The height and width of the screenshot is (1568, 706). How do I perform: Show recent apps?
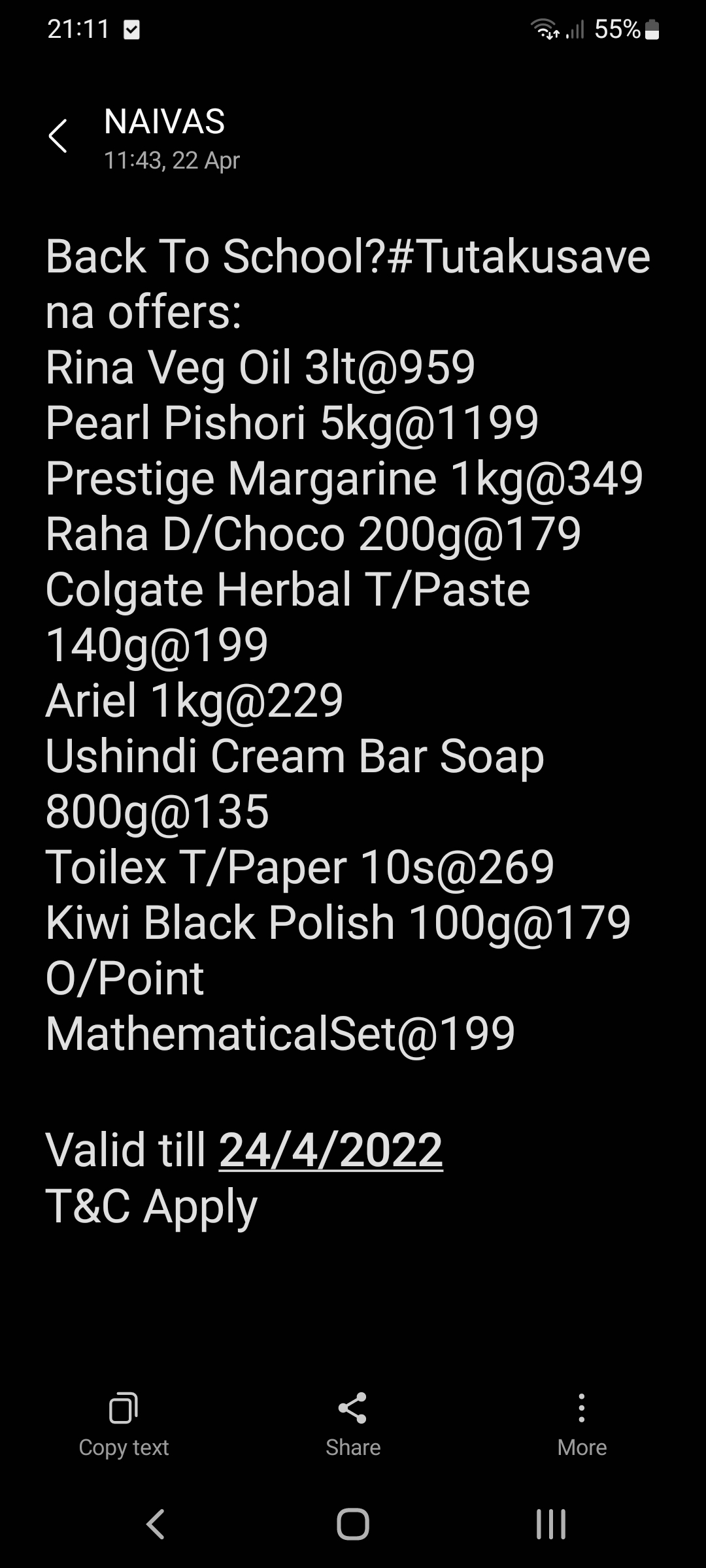[551, 1524]
